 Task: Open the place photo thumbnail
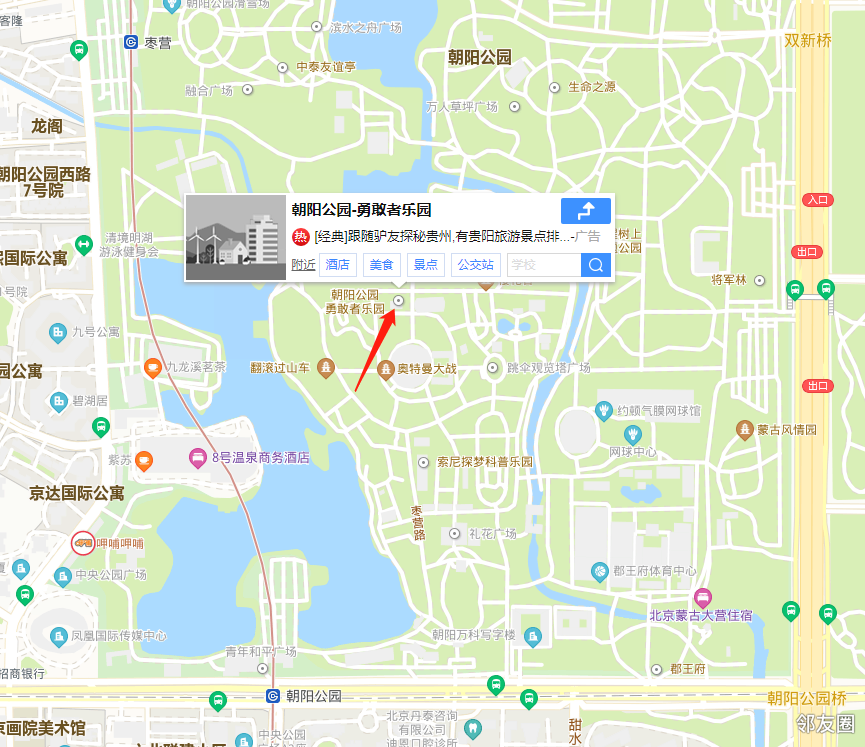coord(236,239)
